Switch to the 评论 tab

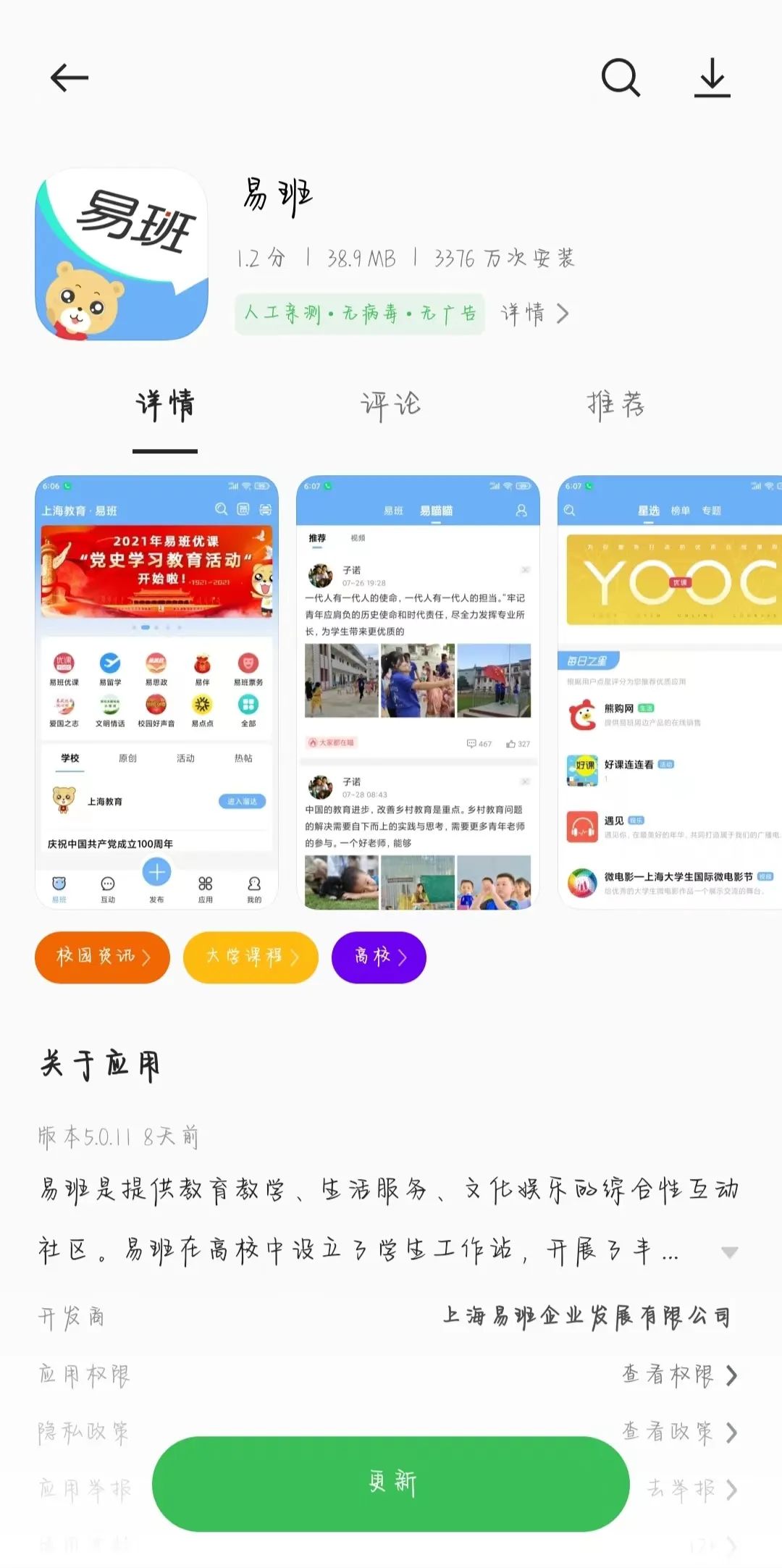pos(390,405)
